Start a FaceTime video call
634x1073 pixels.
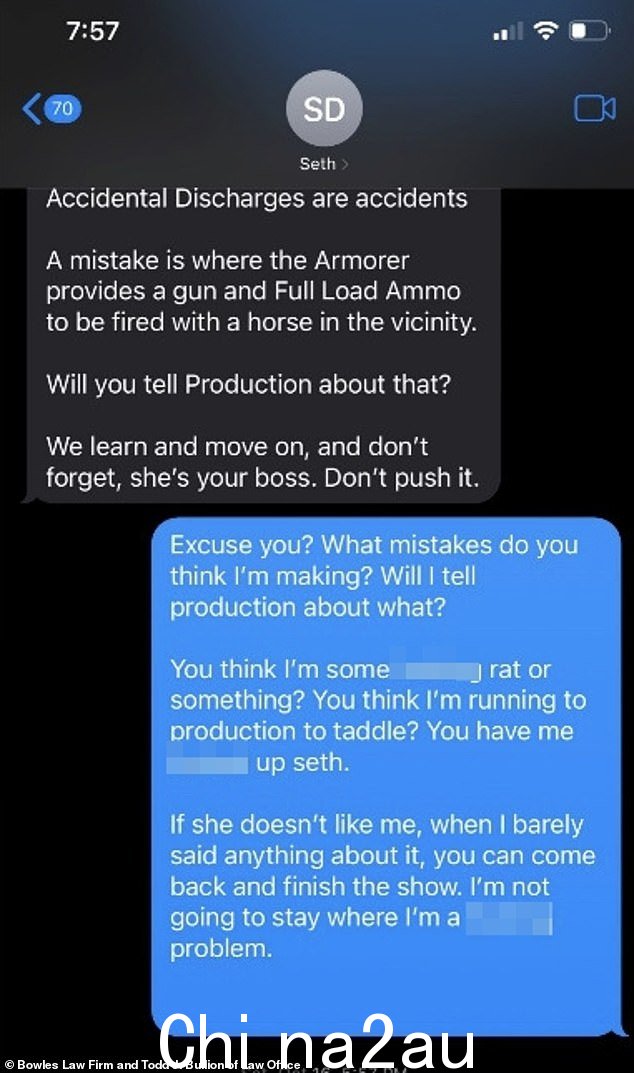[594, 108]
